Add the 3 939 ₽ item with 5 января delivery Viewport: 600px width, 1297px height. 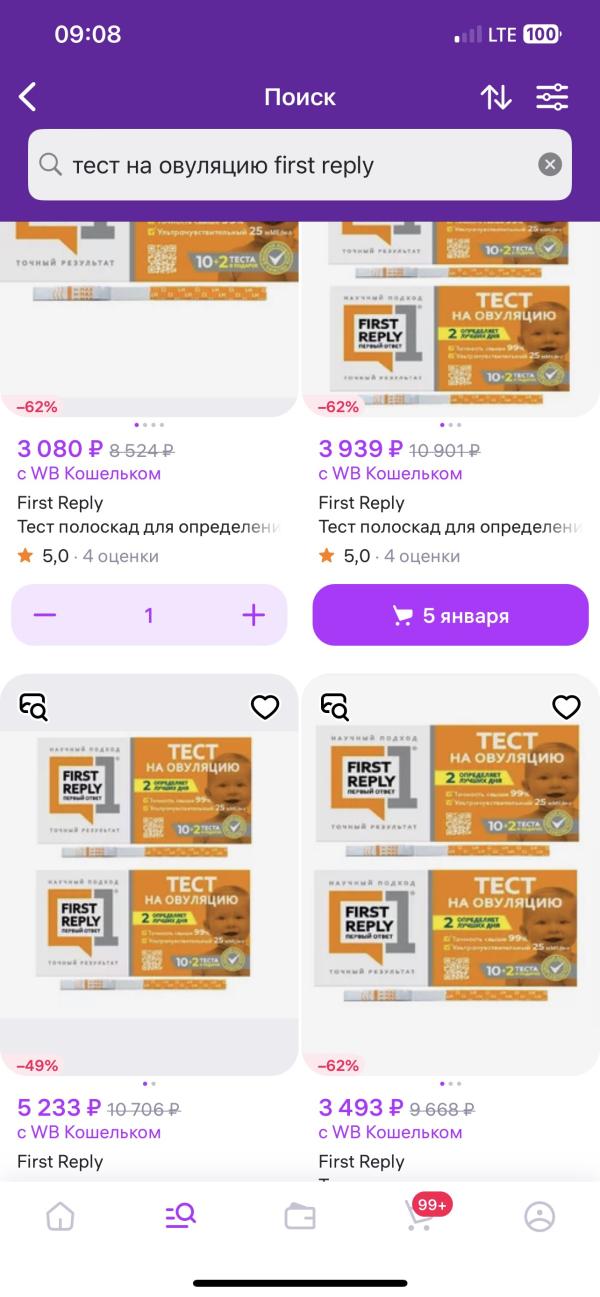coord(450,615)
